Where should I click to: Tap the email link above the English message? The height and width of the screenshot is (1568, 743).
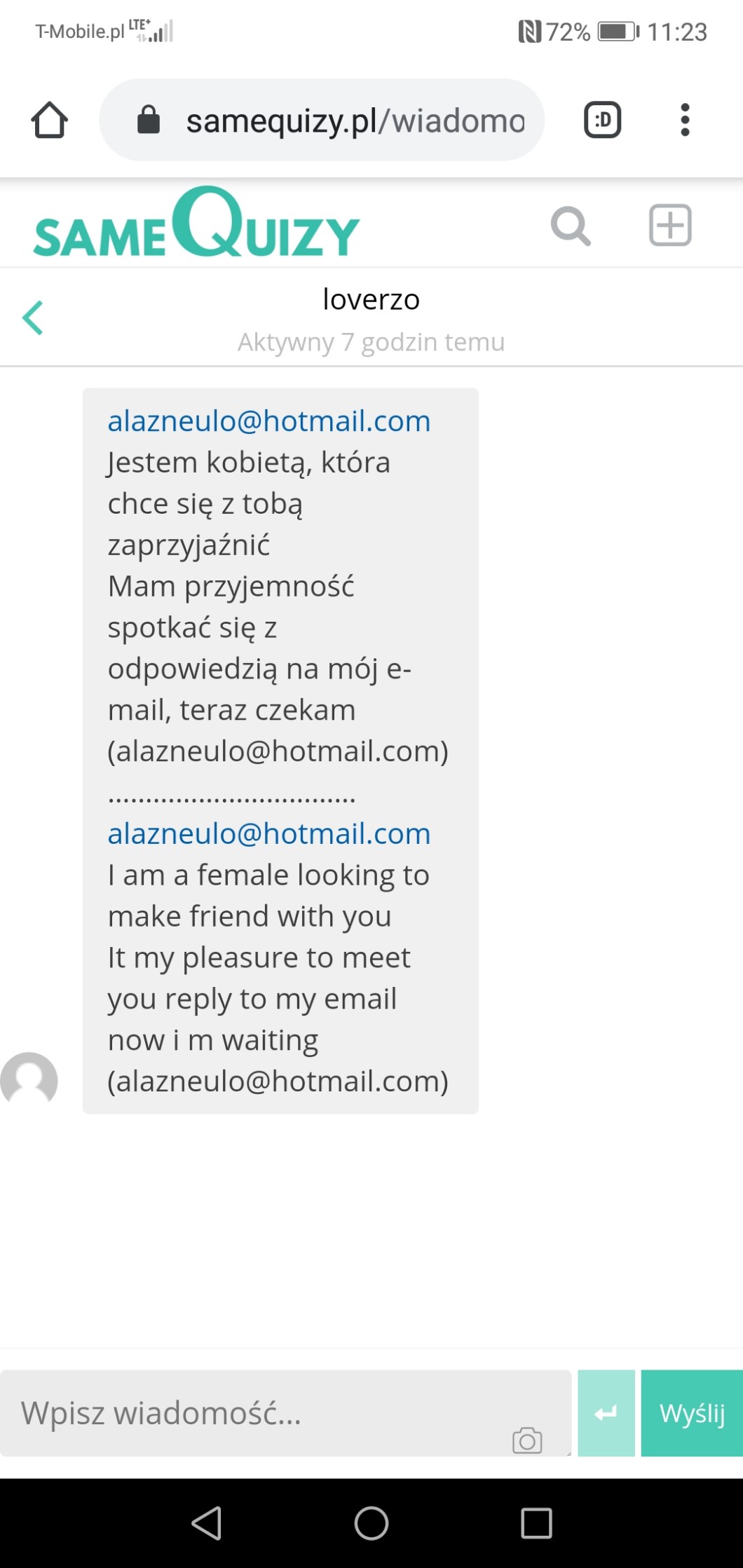268,833
